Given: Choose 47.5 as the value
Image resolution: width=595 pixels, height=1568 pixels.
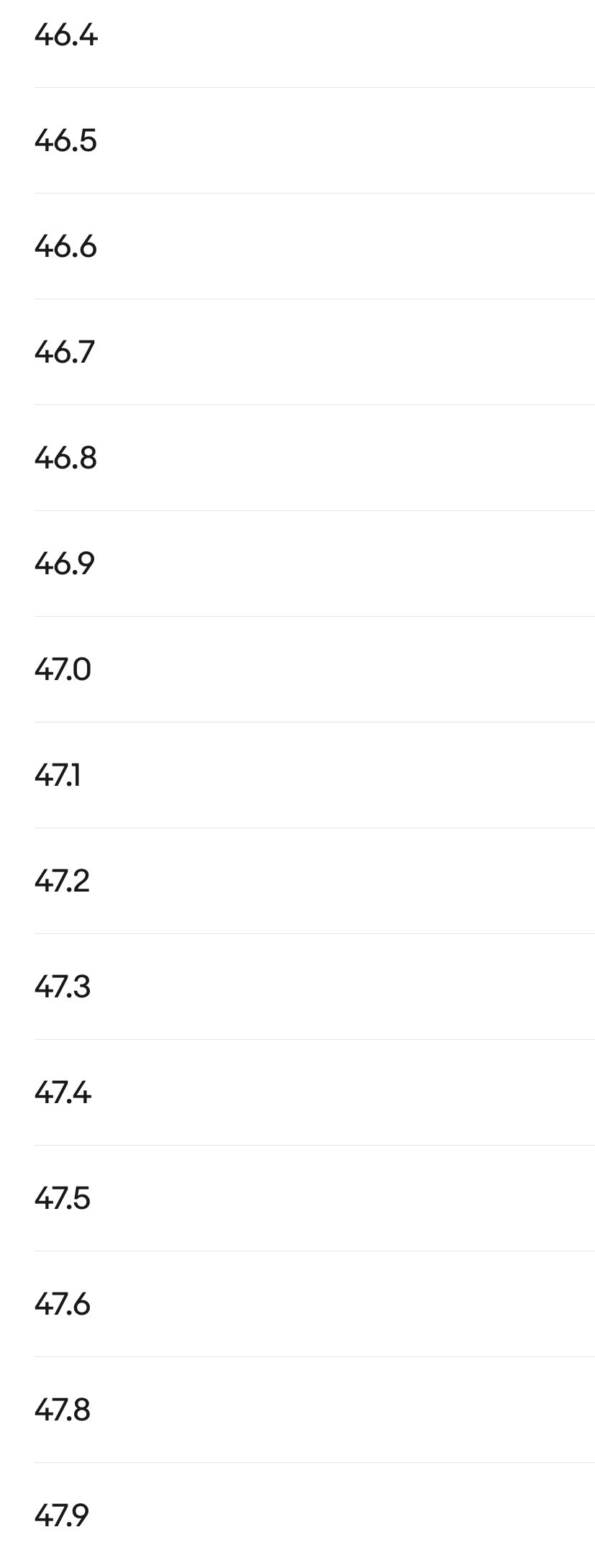Looking at the screenshot, I should (63, 1199).
